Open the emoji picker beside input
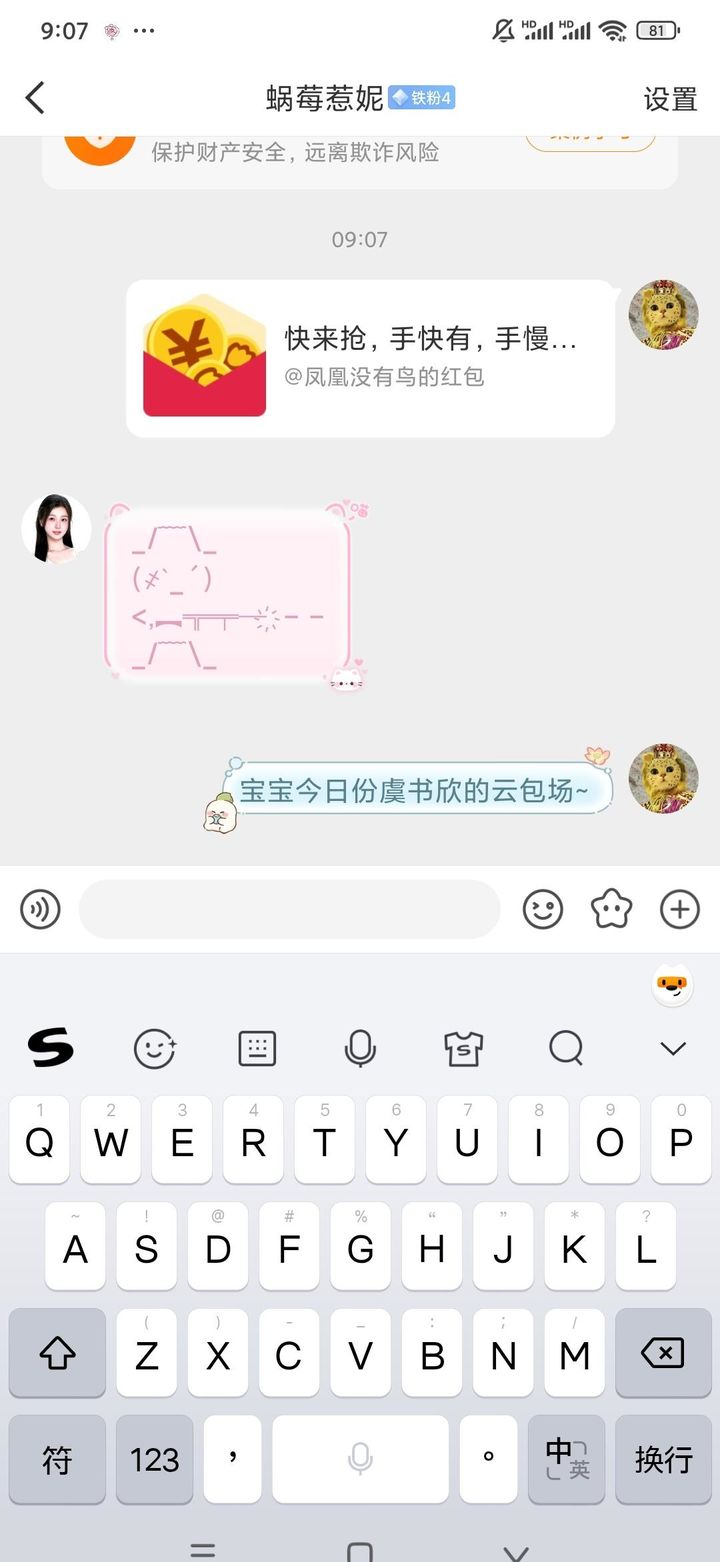 click(543, 909)
